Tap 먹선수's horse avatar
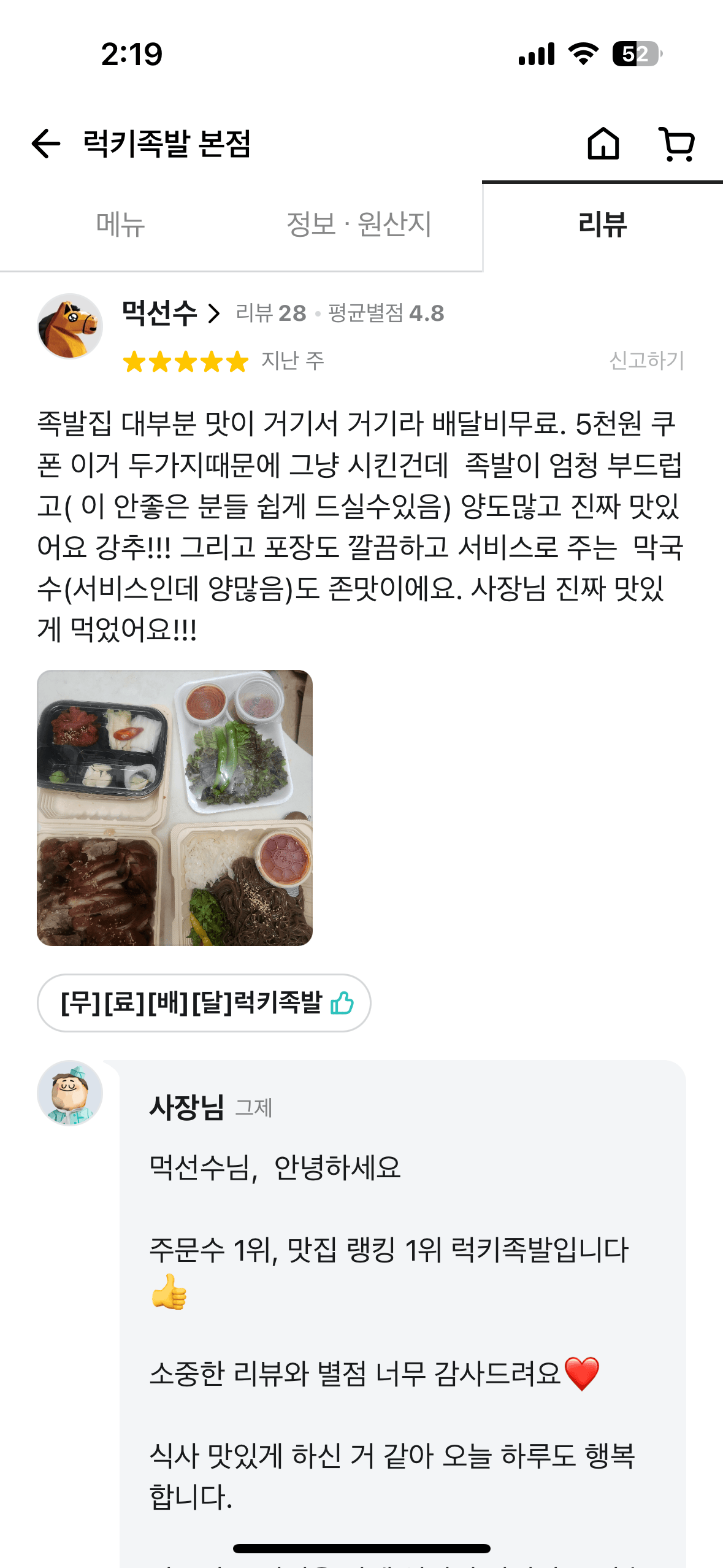 pyautogui.click(x=70, y=326)
